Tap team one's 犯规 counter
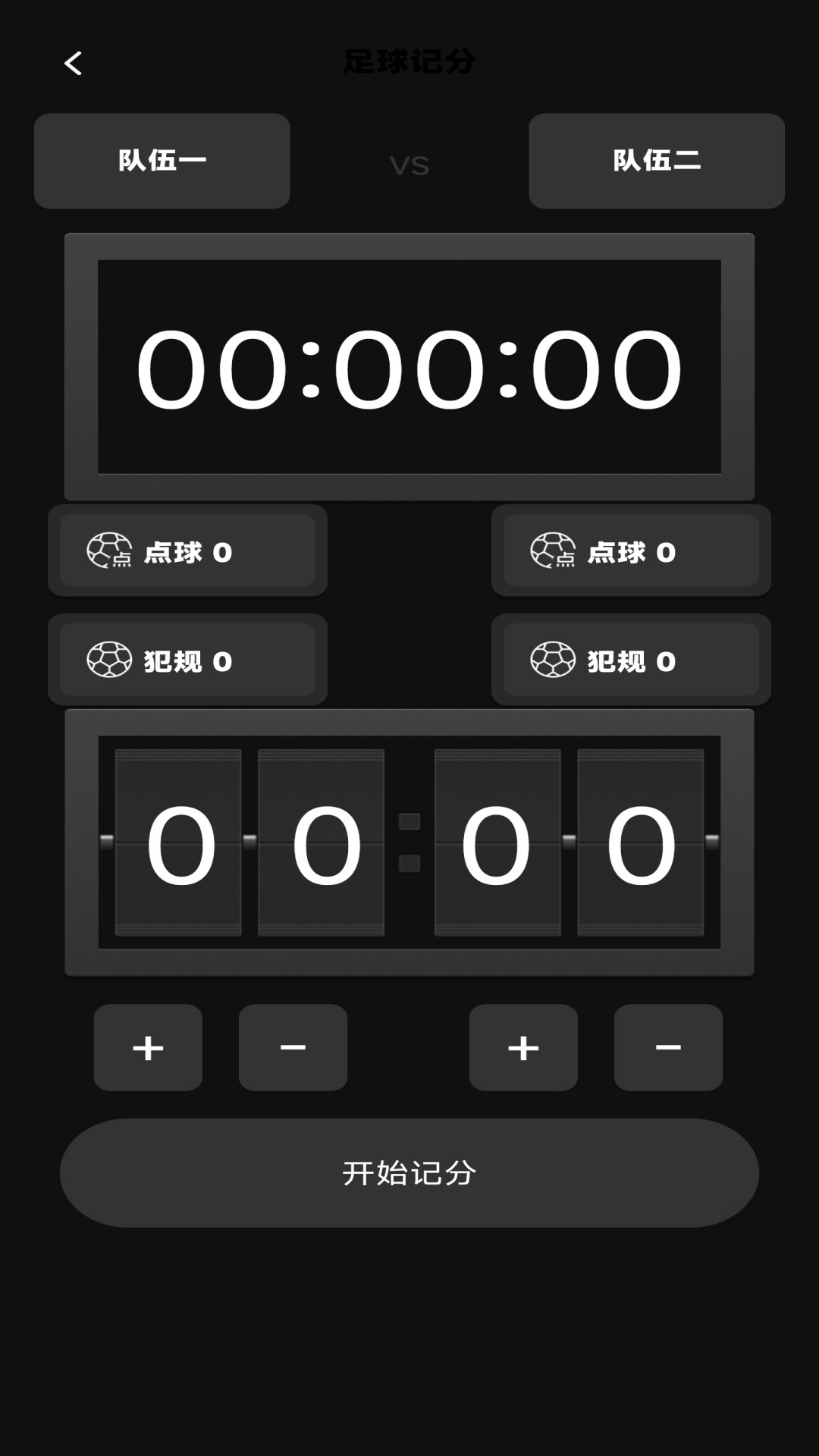The width and height of the screenshot is (819, 1456). pyautogui.click(x=187, y=661)
